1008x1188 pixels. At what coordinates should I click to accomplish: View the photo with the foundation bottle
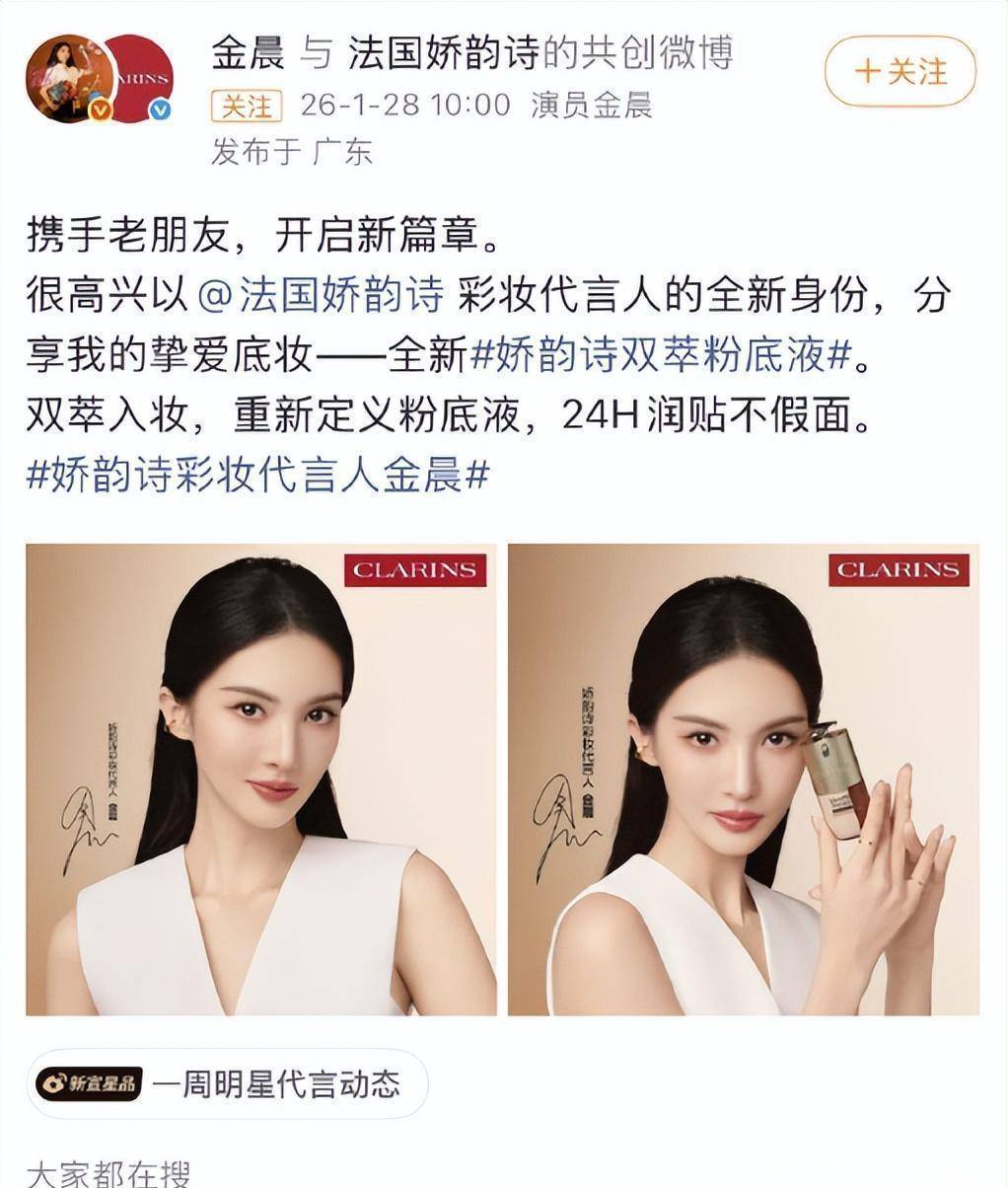743,780
